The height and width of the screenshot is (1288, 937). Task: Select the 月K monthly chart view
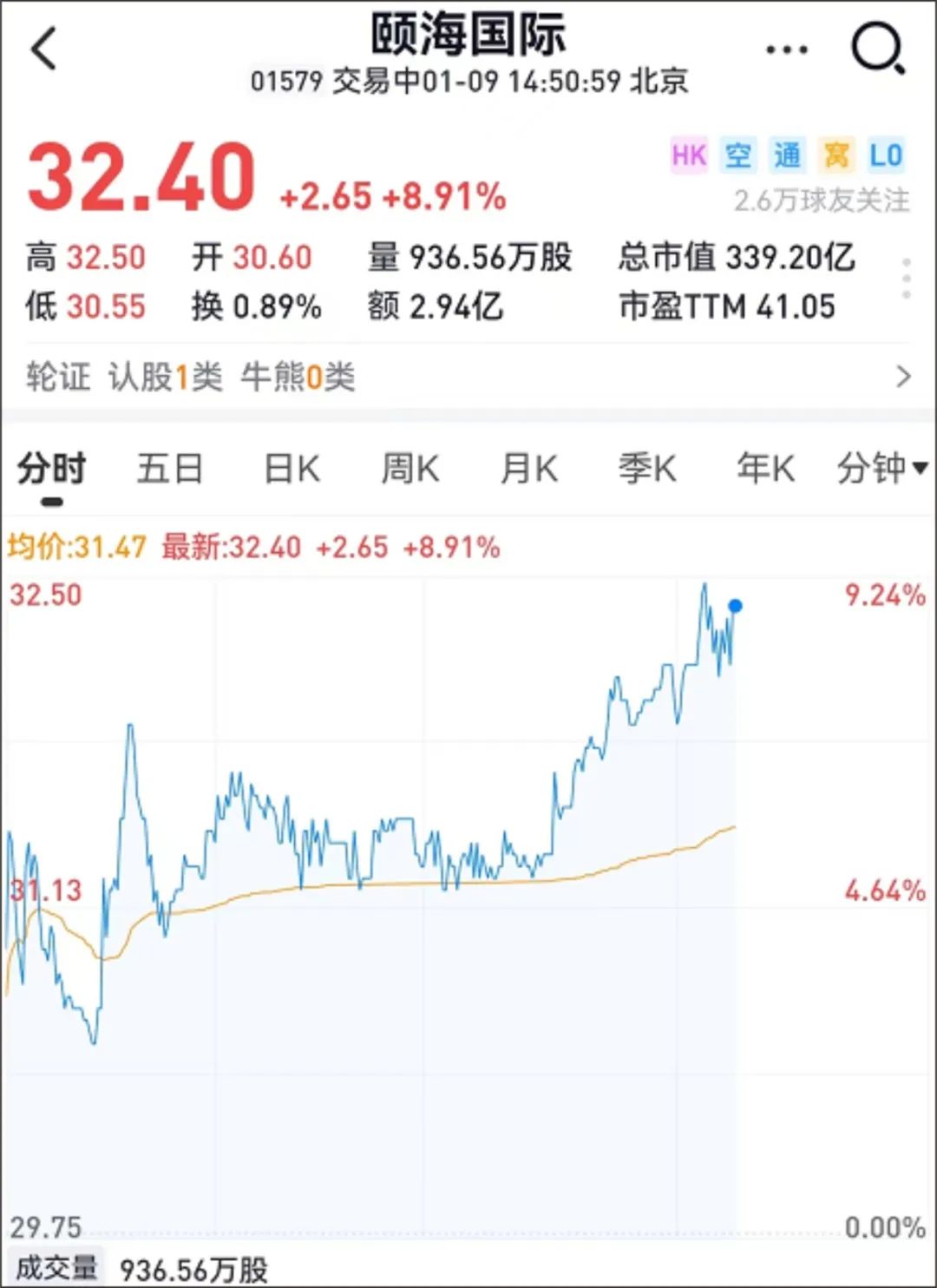pos(527,467)
